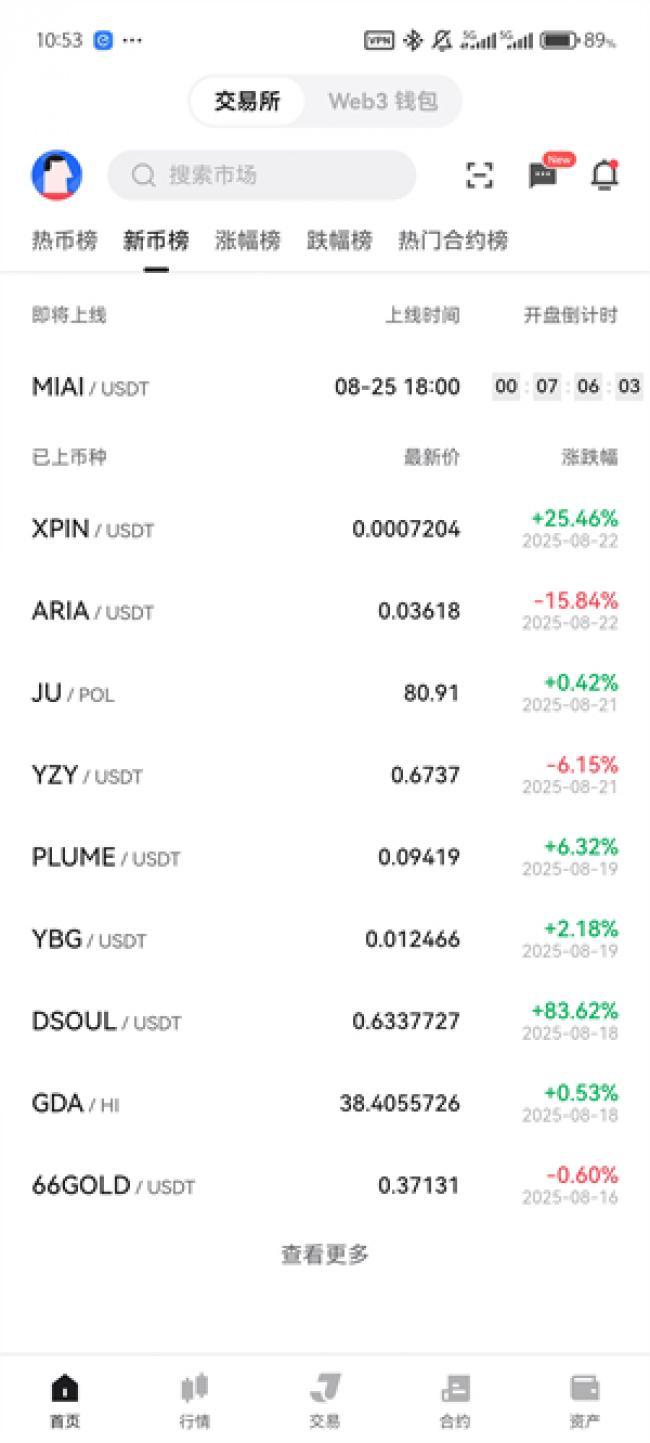Open the notifications bell

point(605,176)
